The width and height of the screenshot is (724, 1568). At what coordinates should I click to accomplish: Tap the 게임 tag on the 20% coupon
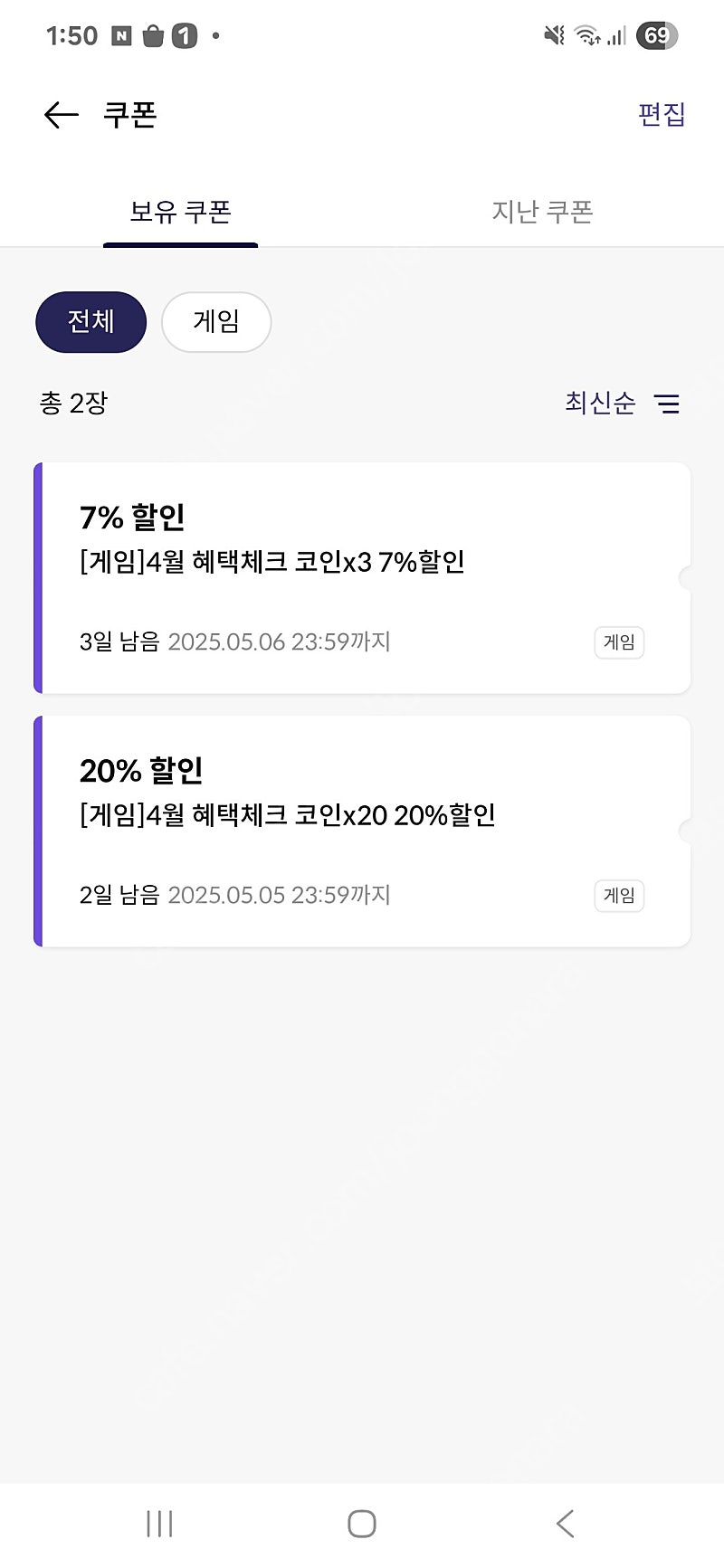[x=618, y=896]
